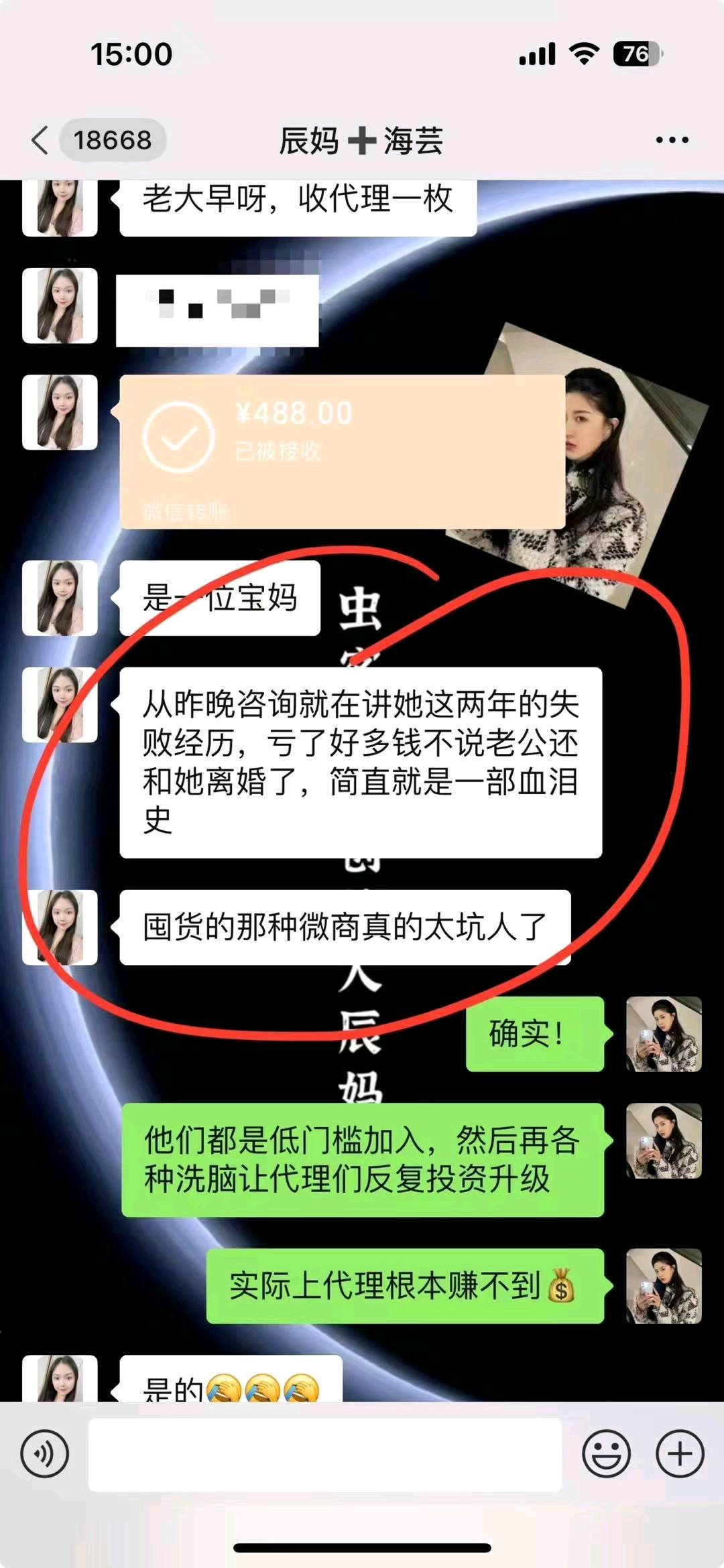This screenshot has height=1568, width=724.
Task: Open the ¥488.00 WeChat transfer message
Action: pyautogui.click(x=342, y=452)
